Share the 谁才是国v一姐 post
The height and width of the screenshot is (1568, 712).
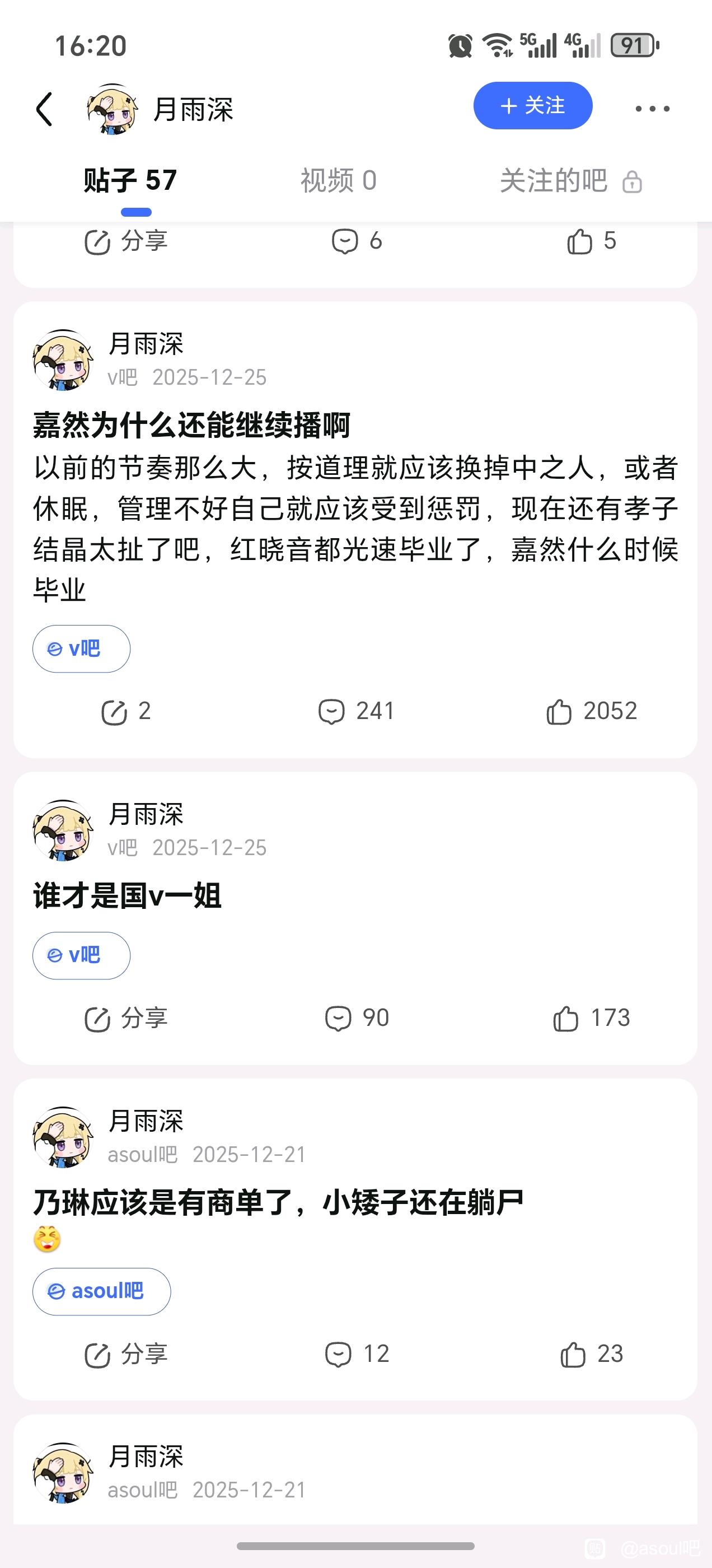[125, 1018]
